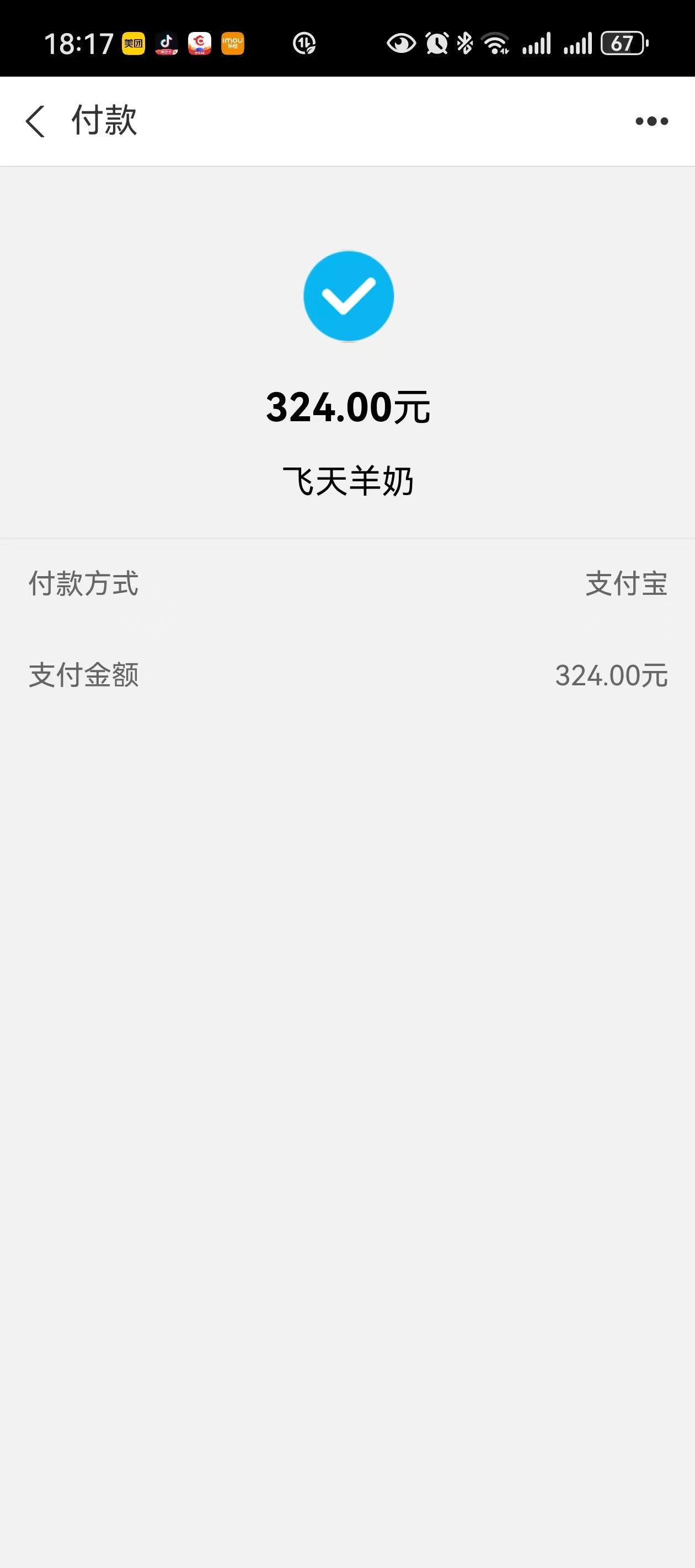Go back from the 付款 page
Viewport: 695px width, 1568px height.
(35, 121)
